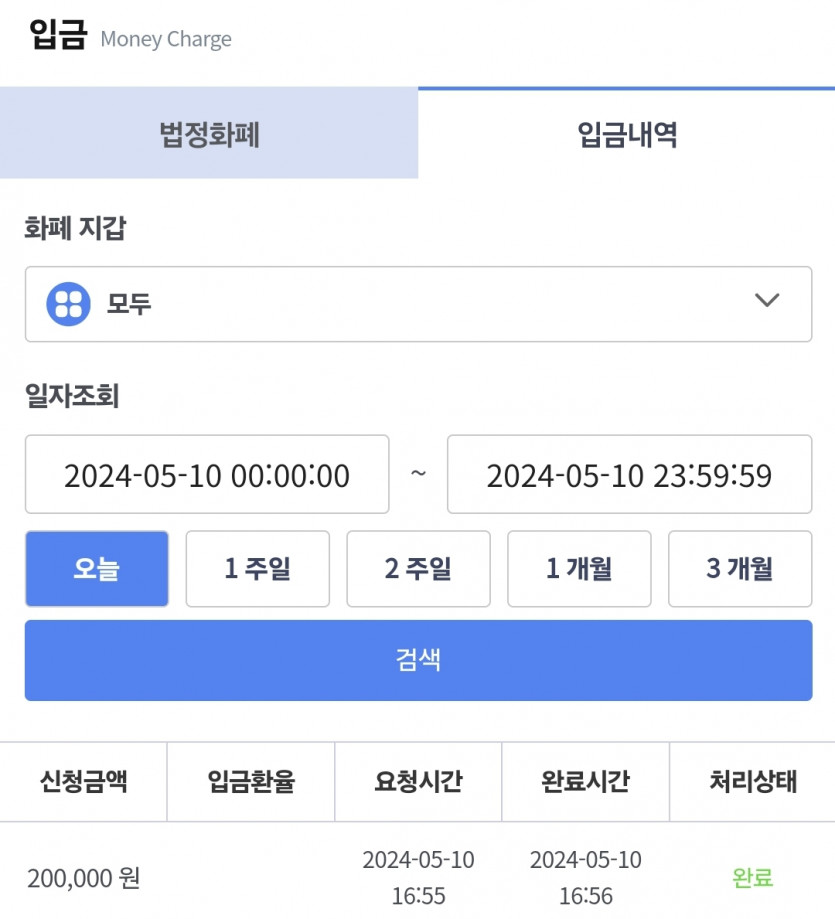
Task: Choose the 1 개월 period
Action: pyautogui.click(x=579, y=568)
